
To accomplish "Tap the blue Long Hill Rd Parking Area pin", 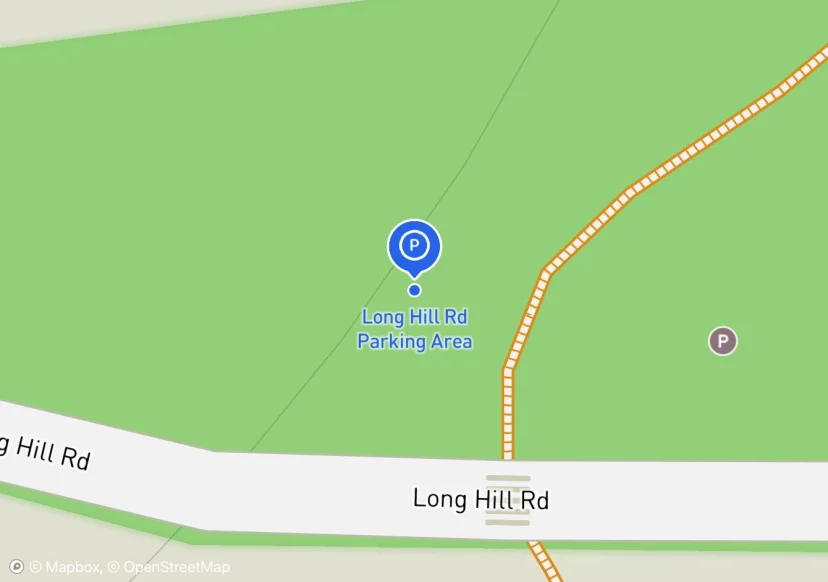I will (x=415, y=248).
